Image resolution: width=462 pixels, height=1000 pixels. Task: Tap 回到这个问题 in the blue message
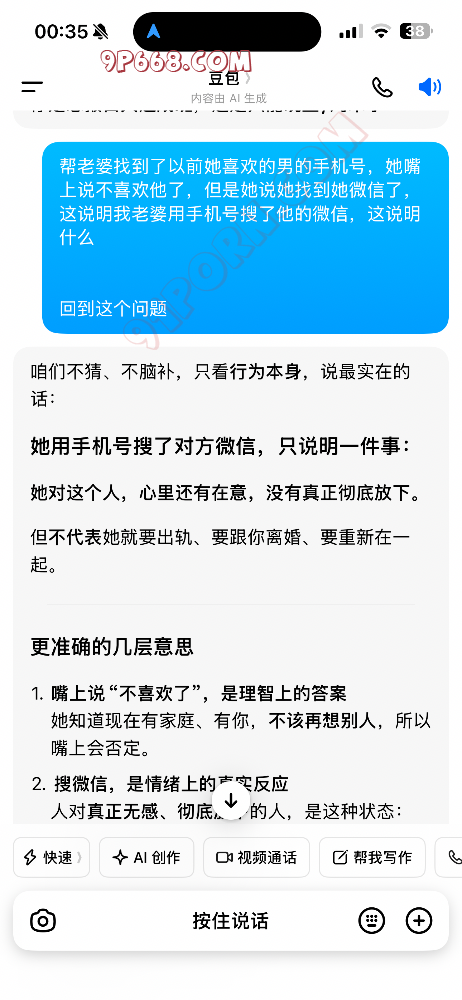click(114, 309)
